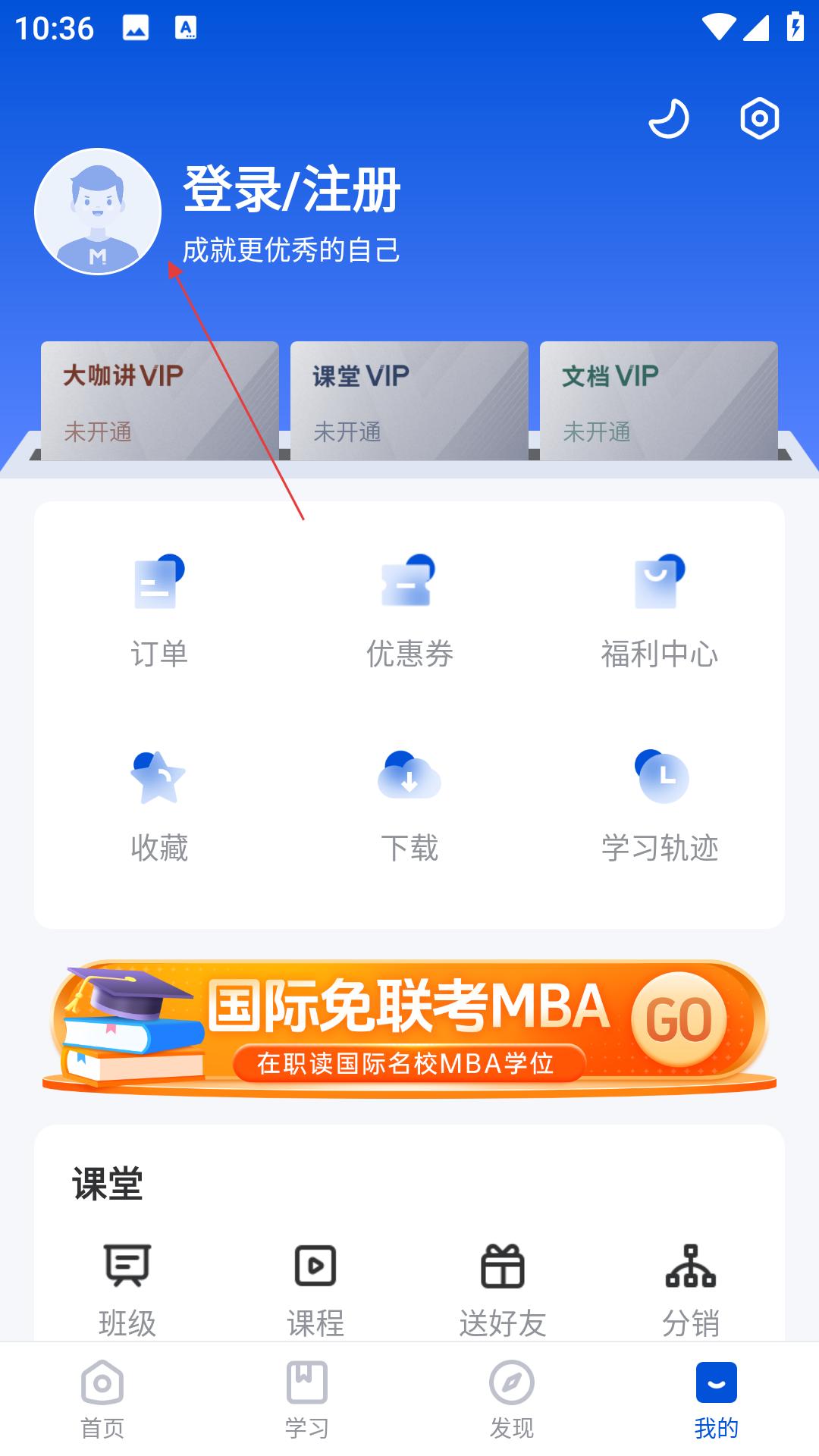Viewport: 819px width, 1456px height.
Task: Tap the 国际免联考MBA banner
Action: click(x=409, y=1028)
